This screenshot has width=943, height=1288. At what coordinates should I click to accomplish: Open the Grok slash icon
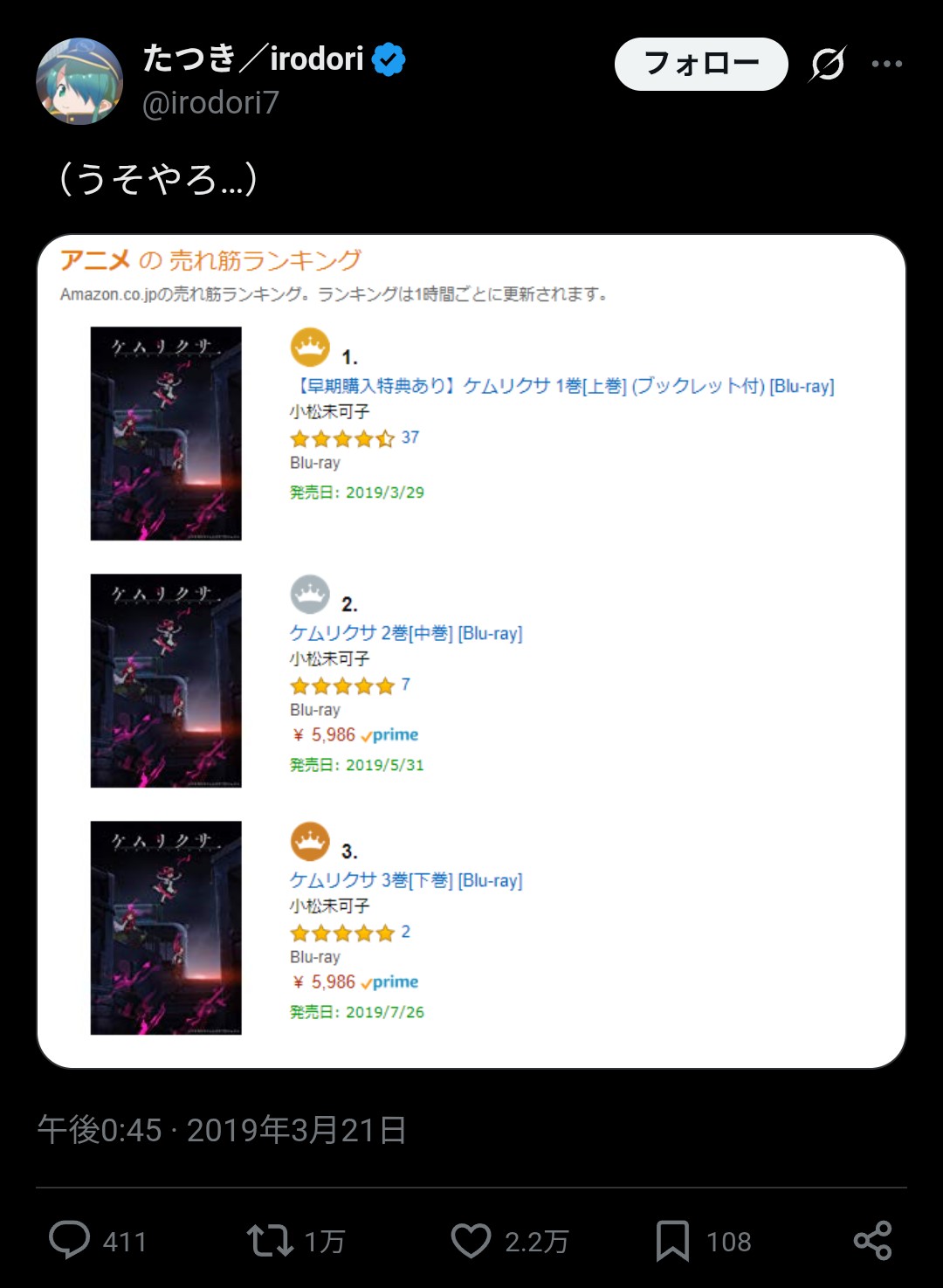pos(828,64)
